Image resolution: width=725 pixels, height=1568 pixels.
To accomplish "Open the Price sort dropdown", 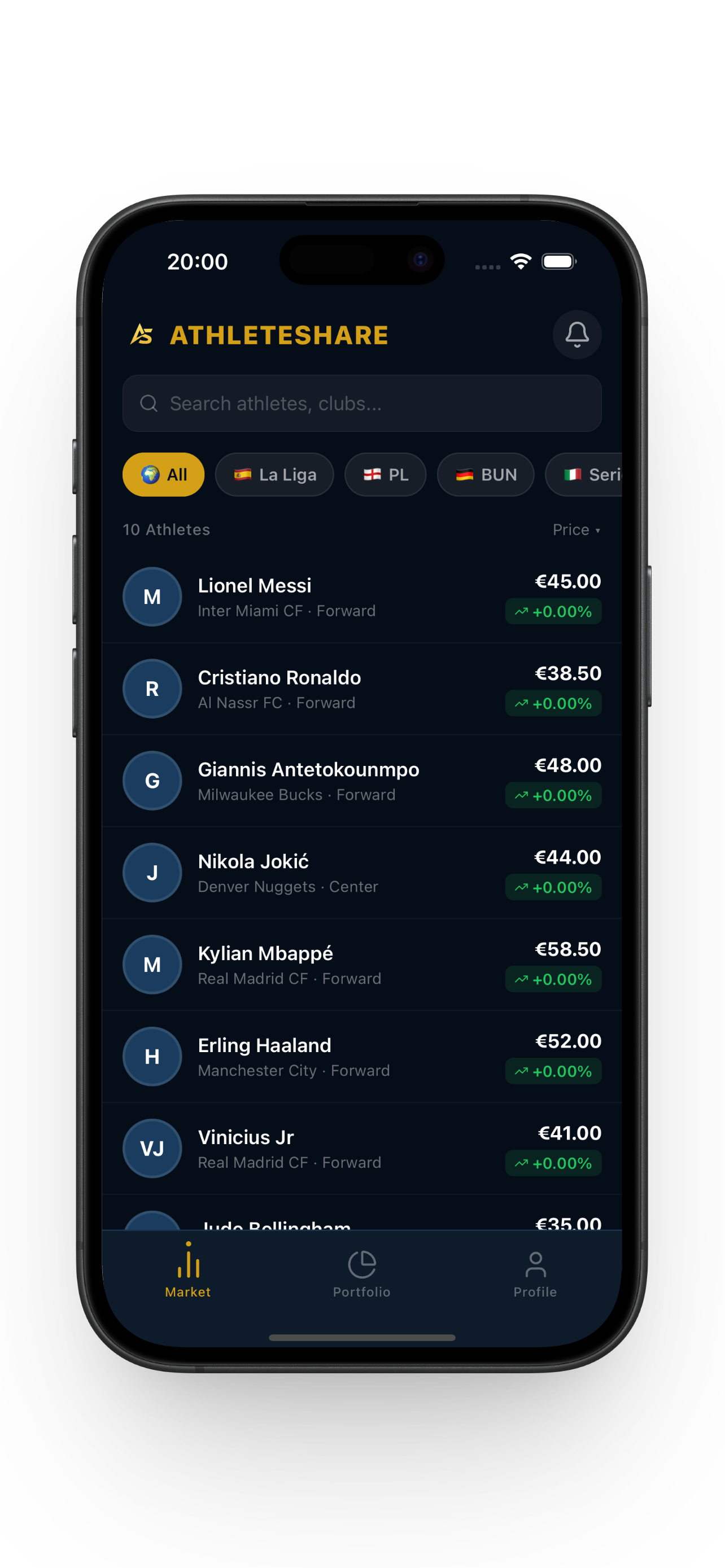I will pos(576,529).
